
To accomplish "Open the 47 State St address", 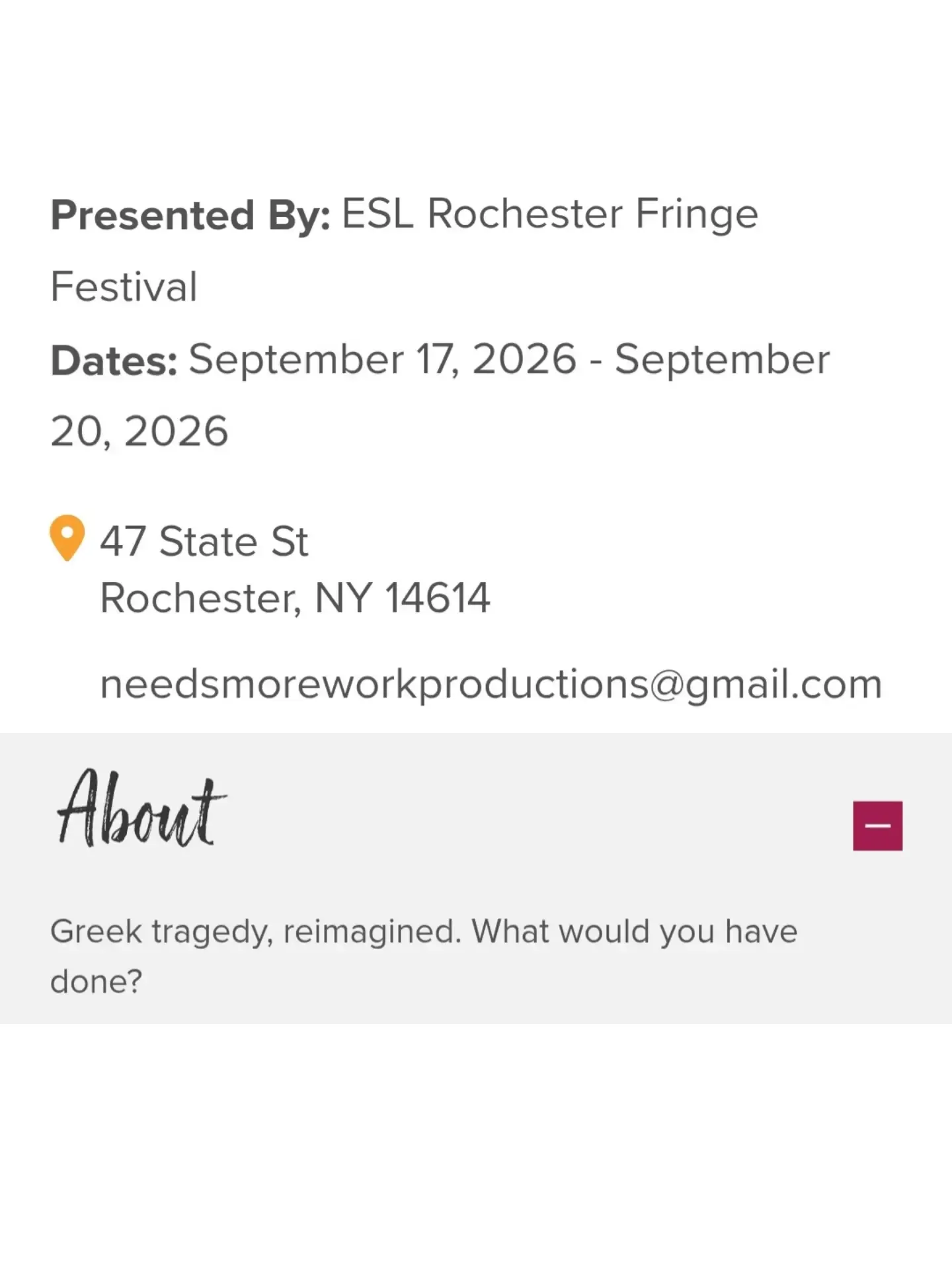I will (295, 570).
